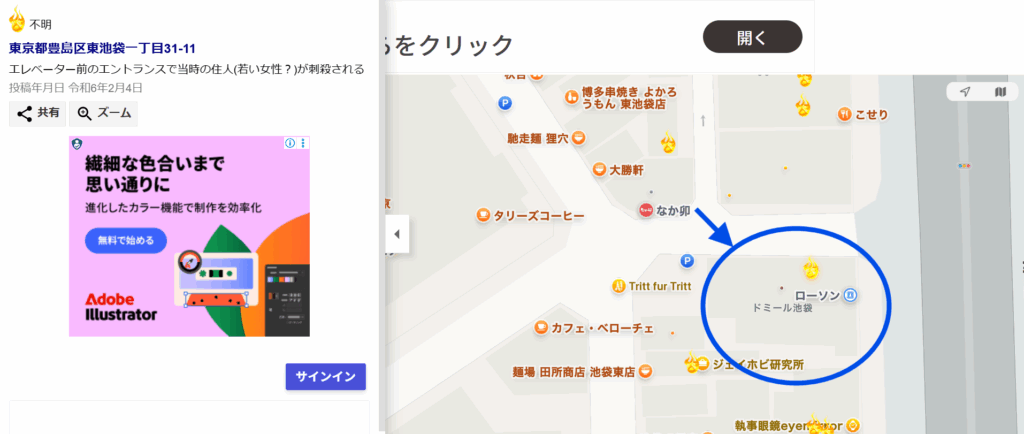
Task: Select the タリーズコーヒー cafe marker
Action: [483, 215]
